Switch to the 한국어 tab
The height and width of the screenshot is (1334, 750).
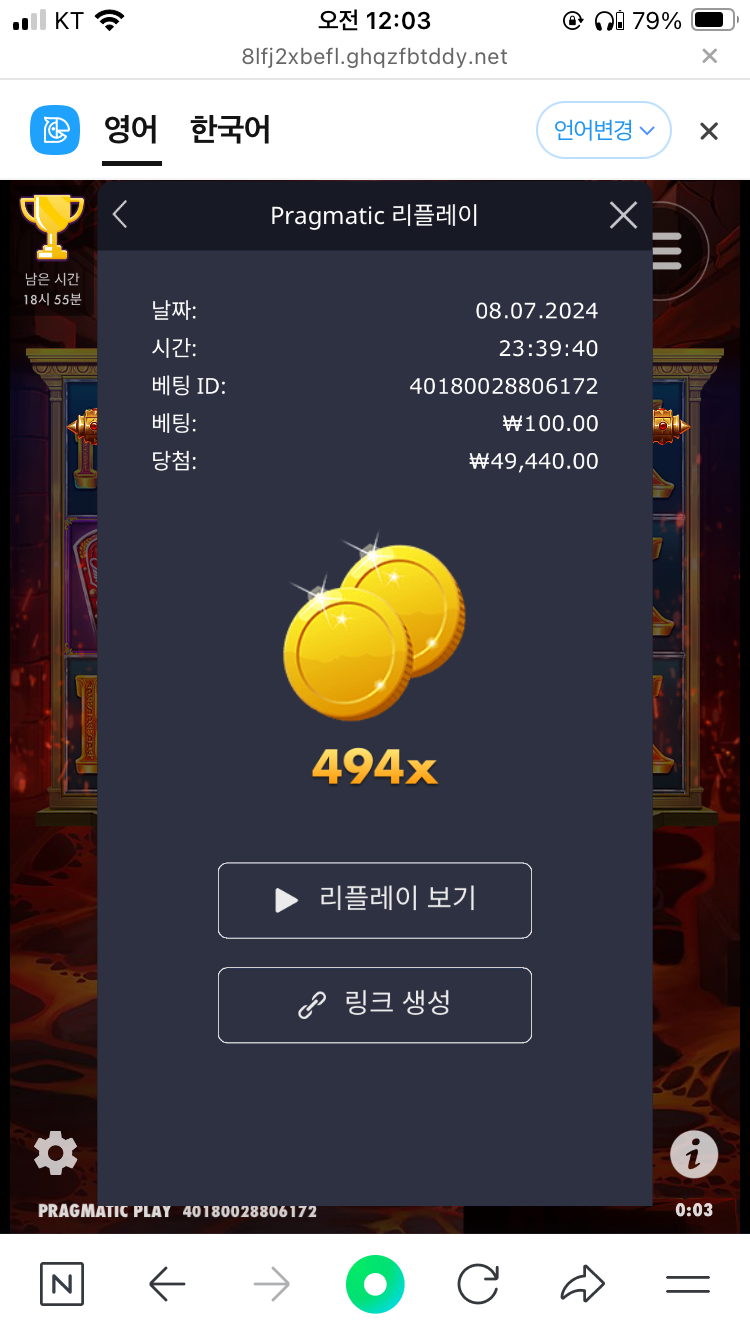(x=230, y=130)
